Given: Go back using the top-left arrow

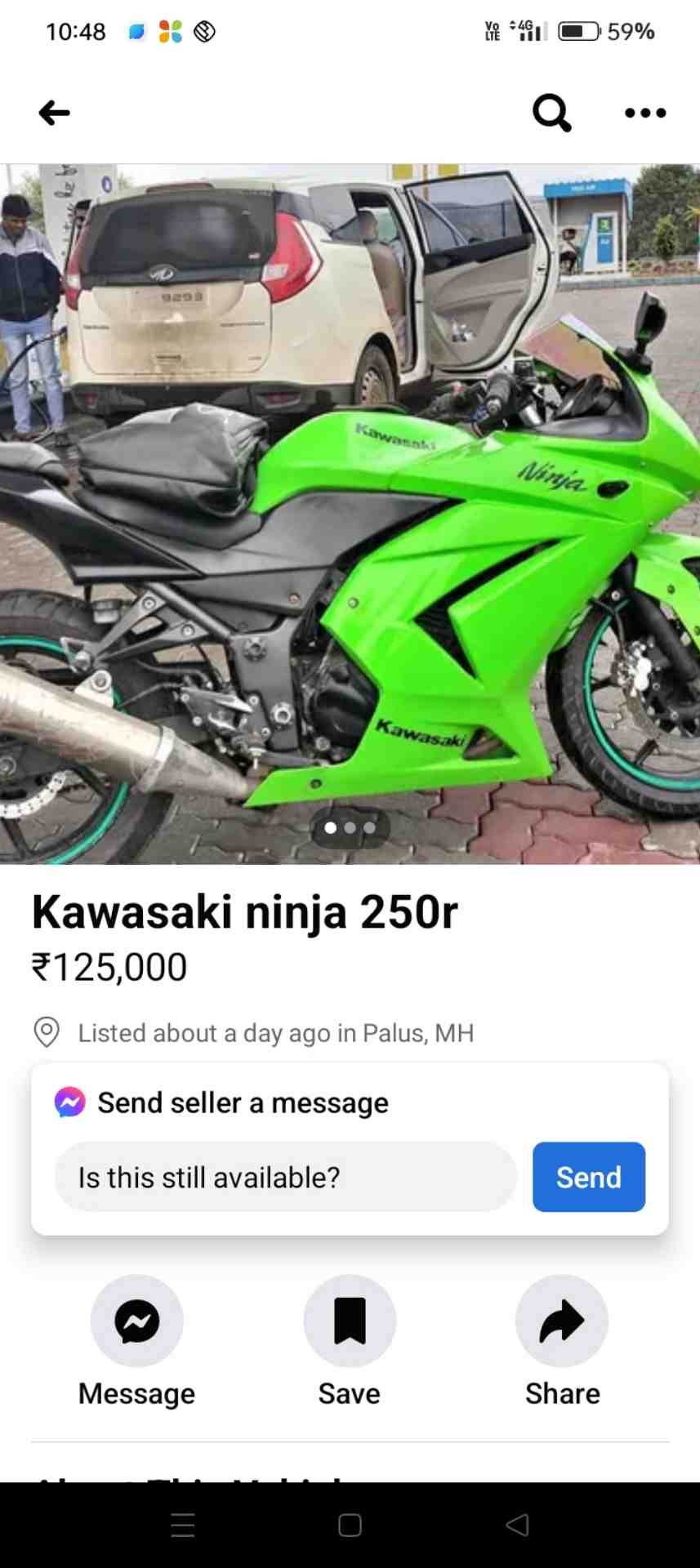Looking at the screenshot, I should [x=54, y=113].
